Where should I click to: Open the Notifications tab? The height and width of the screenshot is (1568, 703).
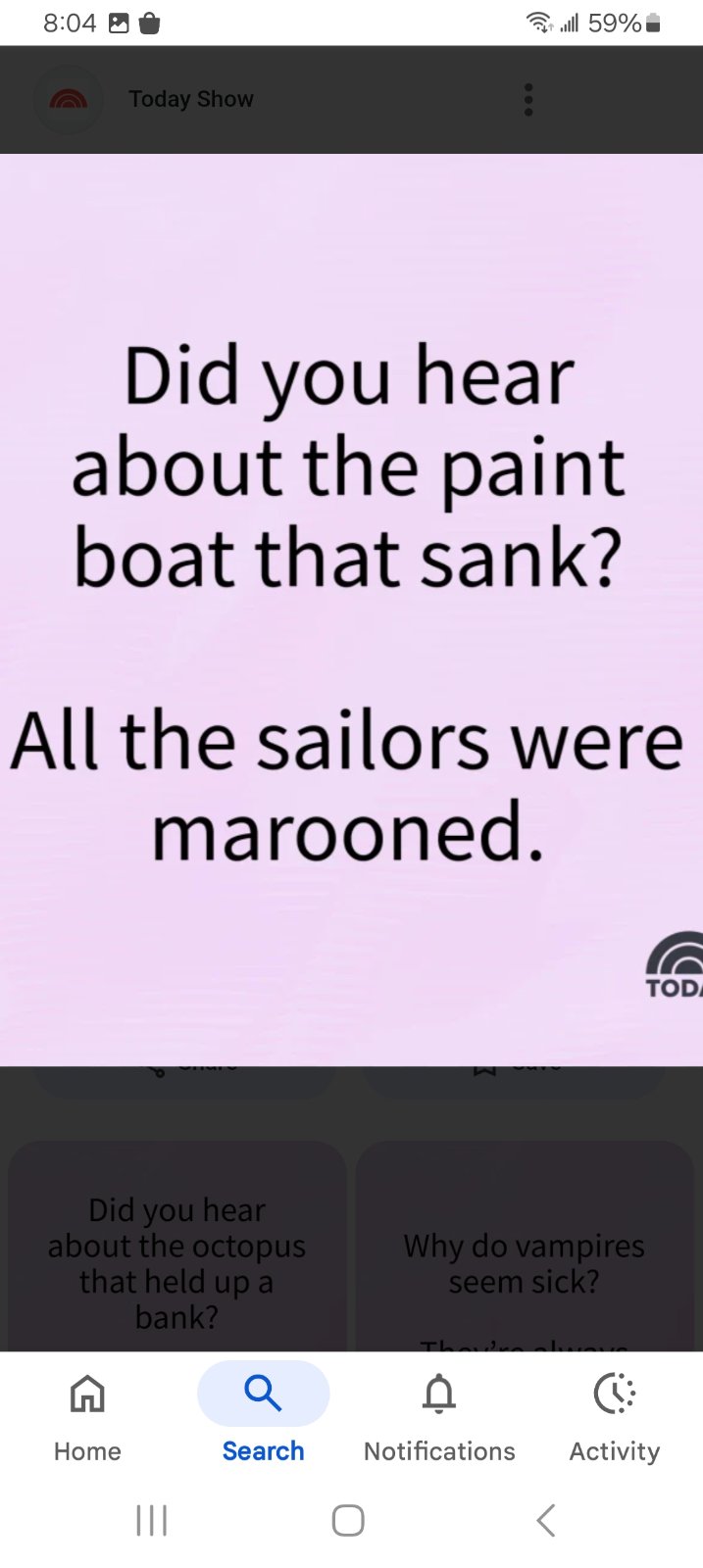pos(439,1417)
